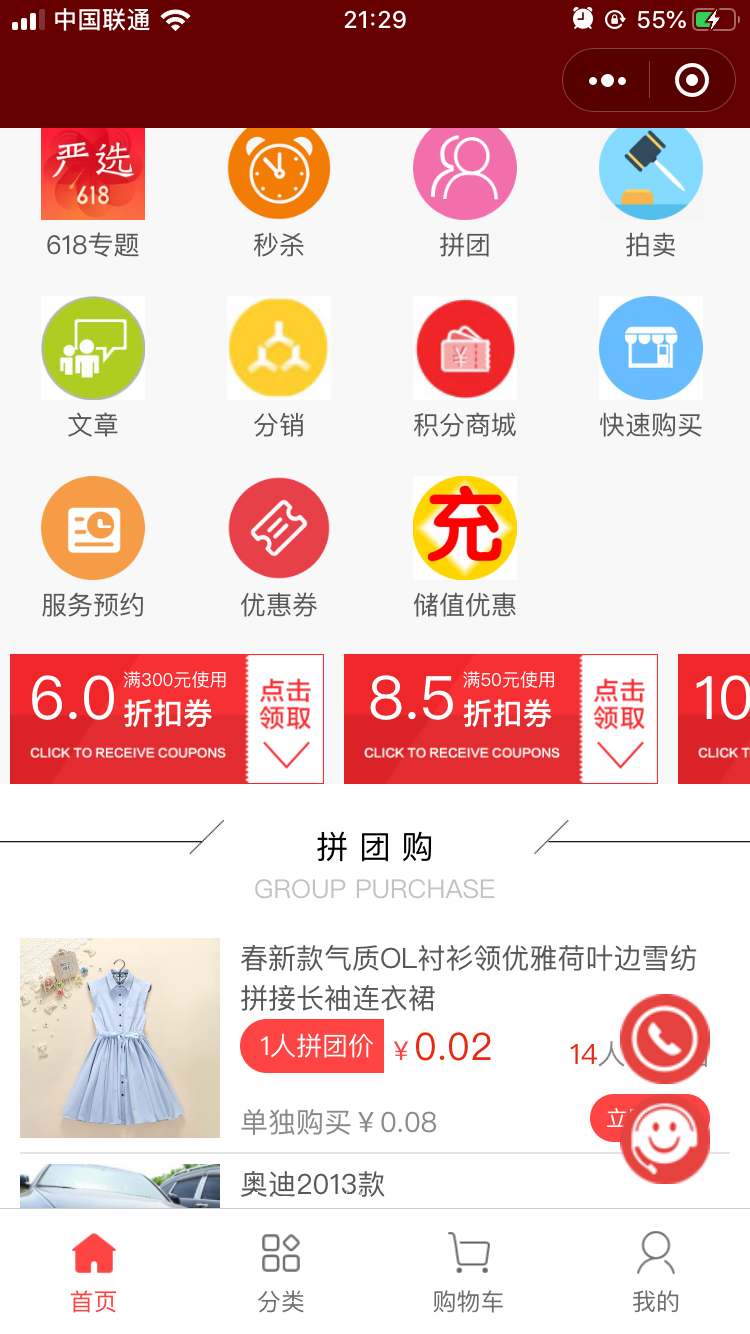Viewport: 750px width, 1334px height.
Task: Claim the 6.0折扣券 coupon
Action: (285, 719)
